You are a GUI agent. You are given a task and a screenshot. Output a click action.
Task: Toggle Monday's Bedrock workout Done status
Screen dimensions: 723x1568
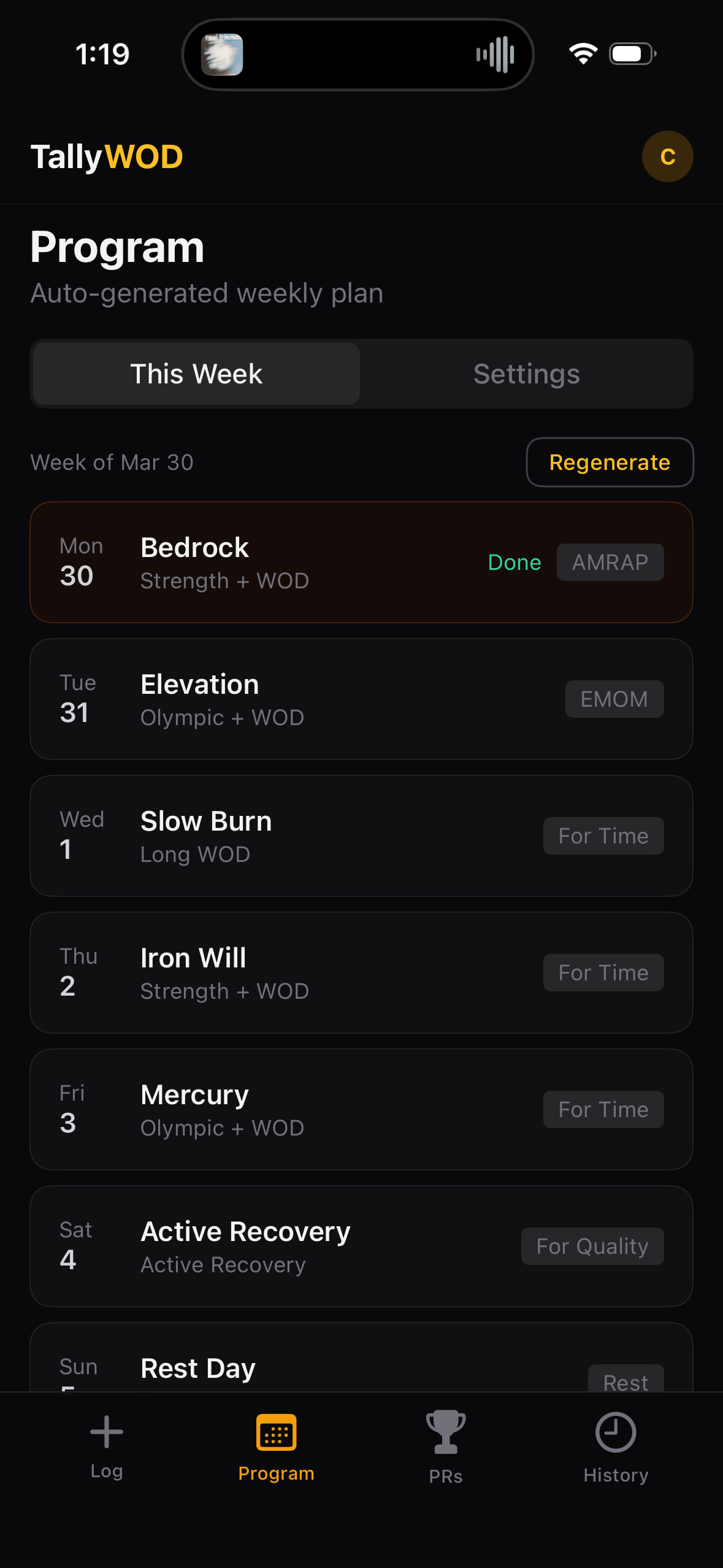click(x=514, y=561)
